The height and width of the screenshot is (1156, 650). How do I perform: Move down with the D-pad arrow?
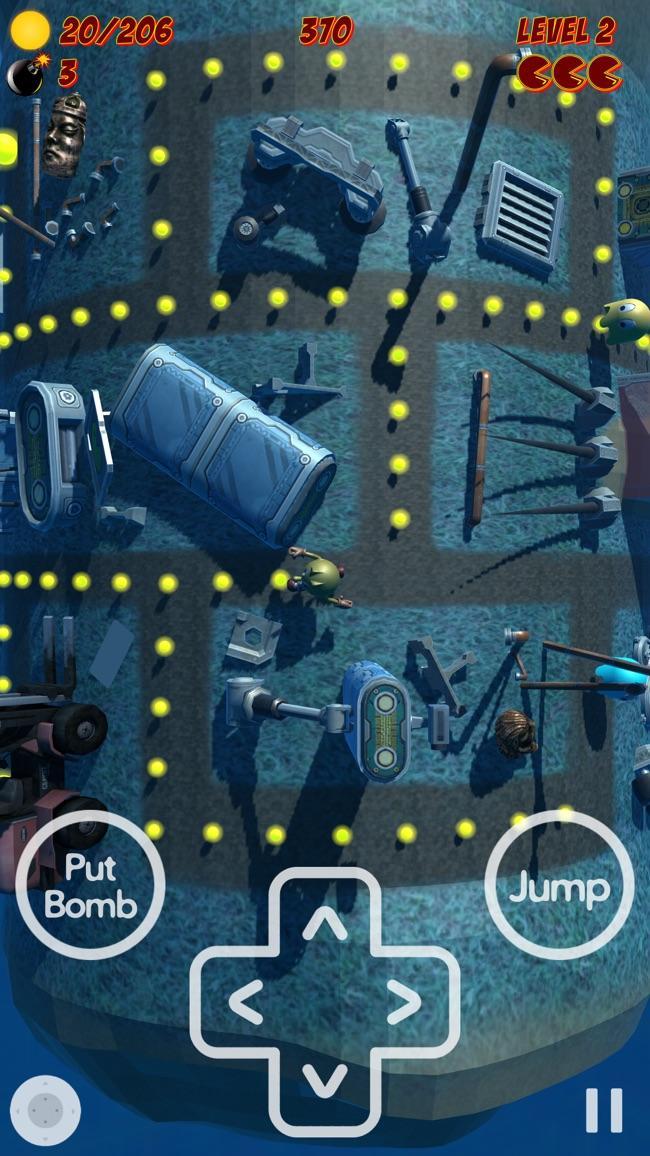click(x=325, y=1082)
